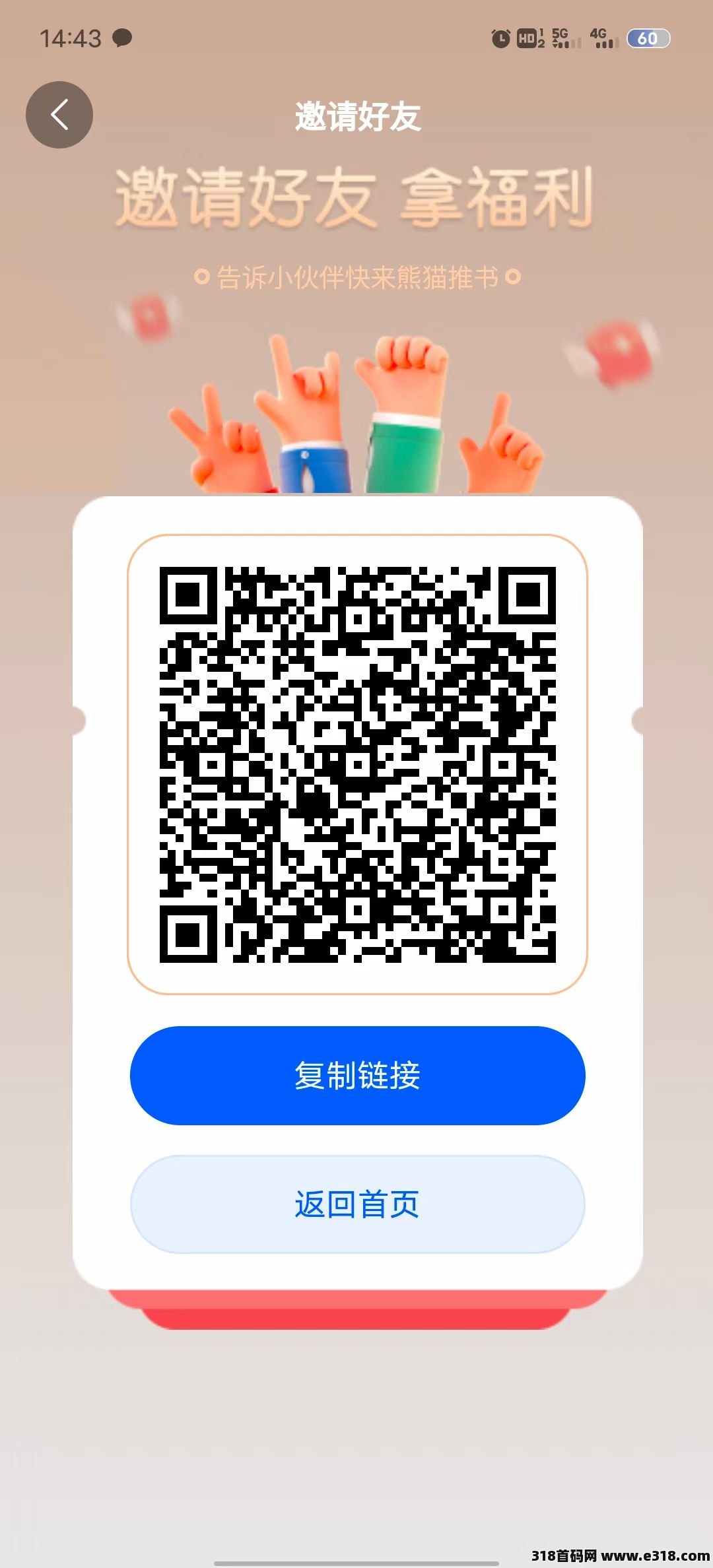
Task: Return to home via 返回首页
Action: coord(357,1204)
